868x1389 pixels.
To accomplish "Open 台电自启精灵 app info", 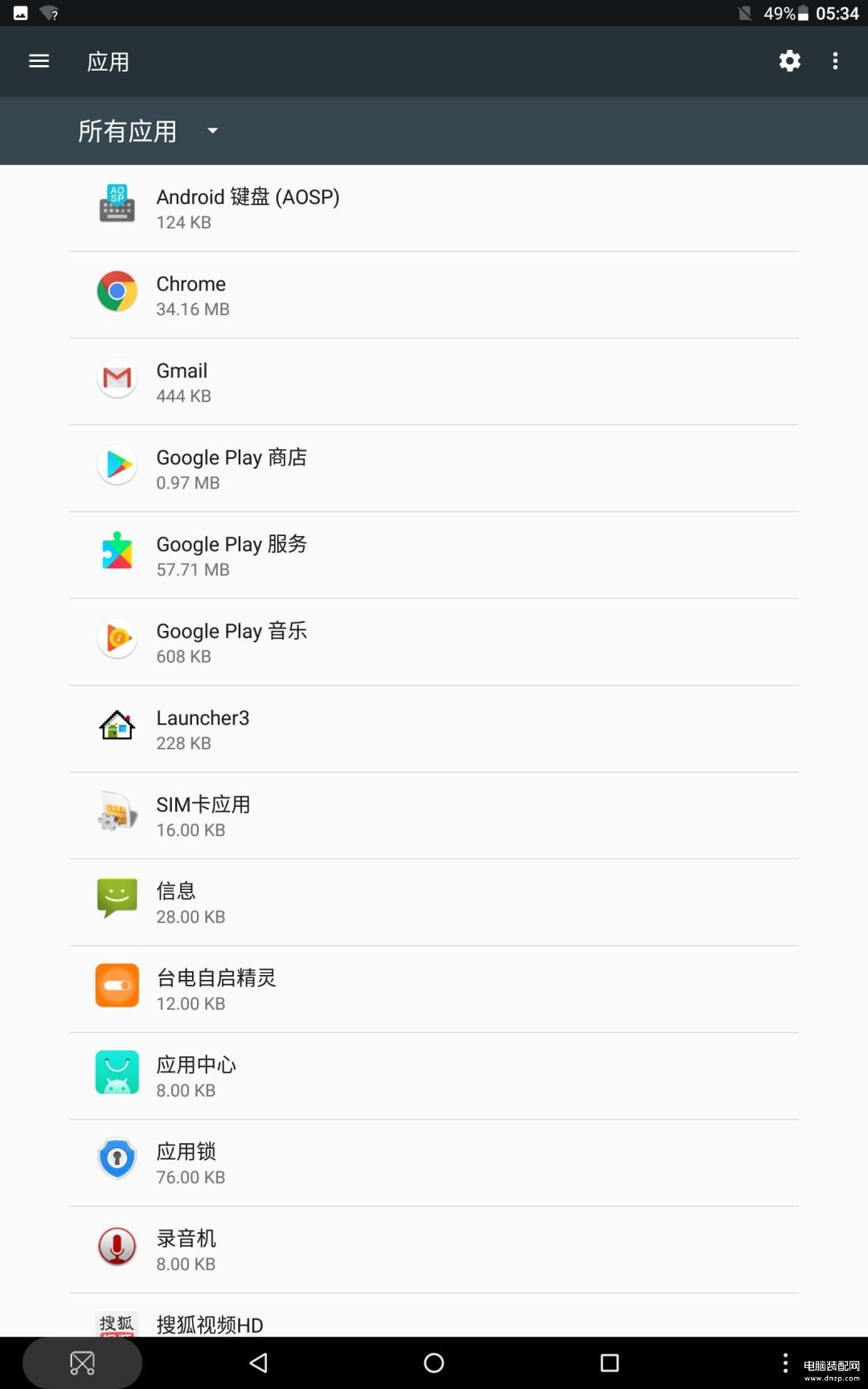I will coord(434,990).
